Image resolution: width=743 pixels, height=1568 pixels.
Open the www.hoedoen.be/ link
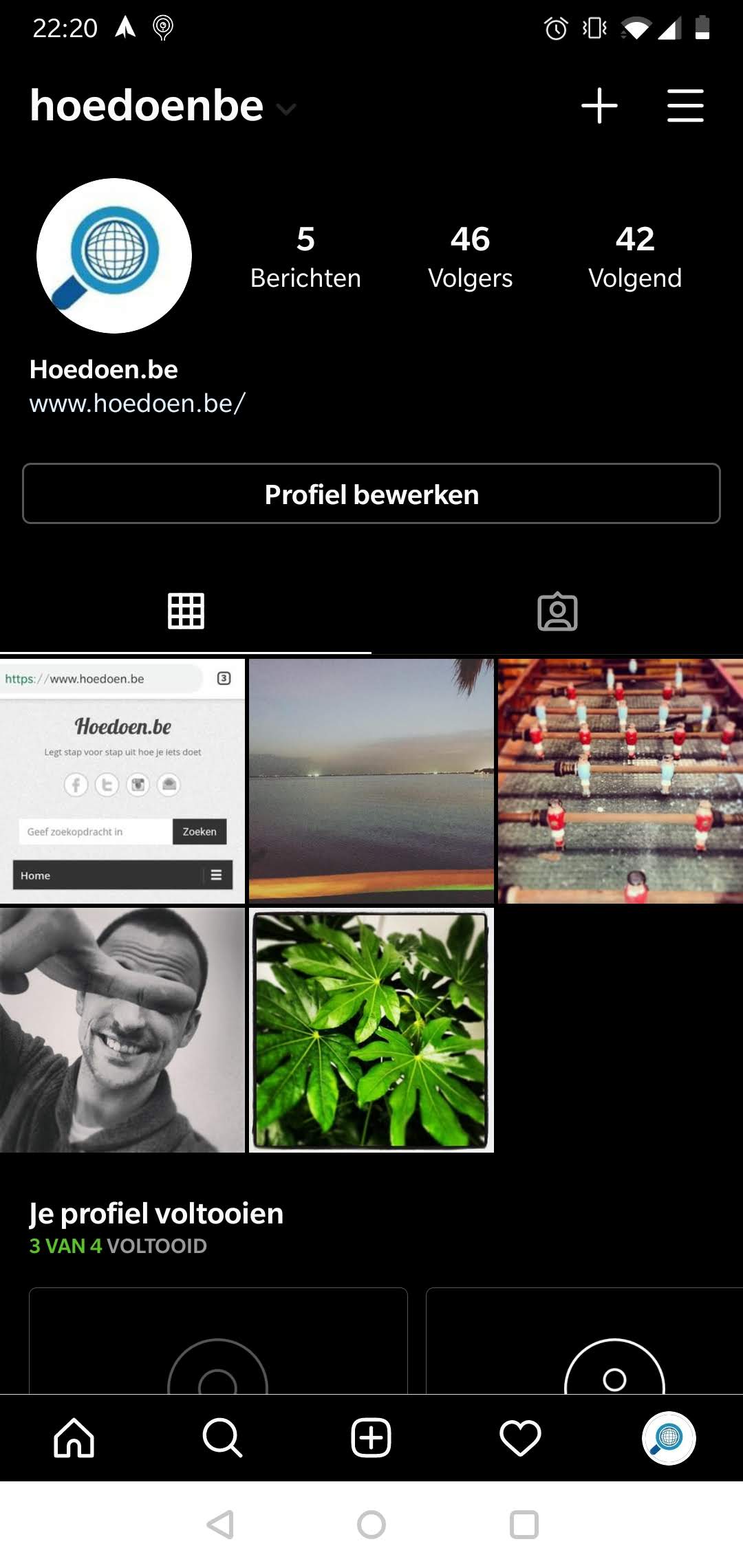click(137, 403)
